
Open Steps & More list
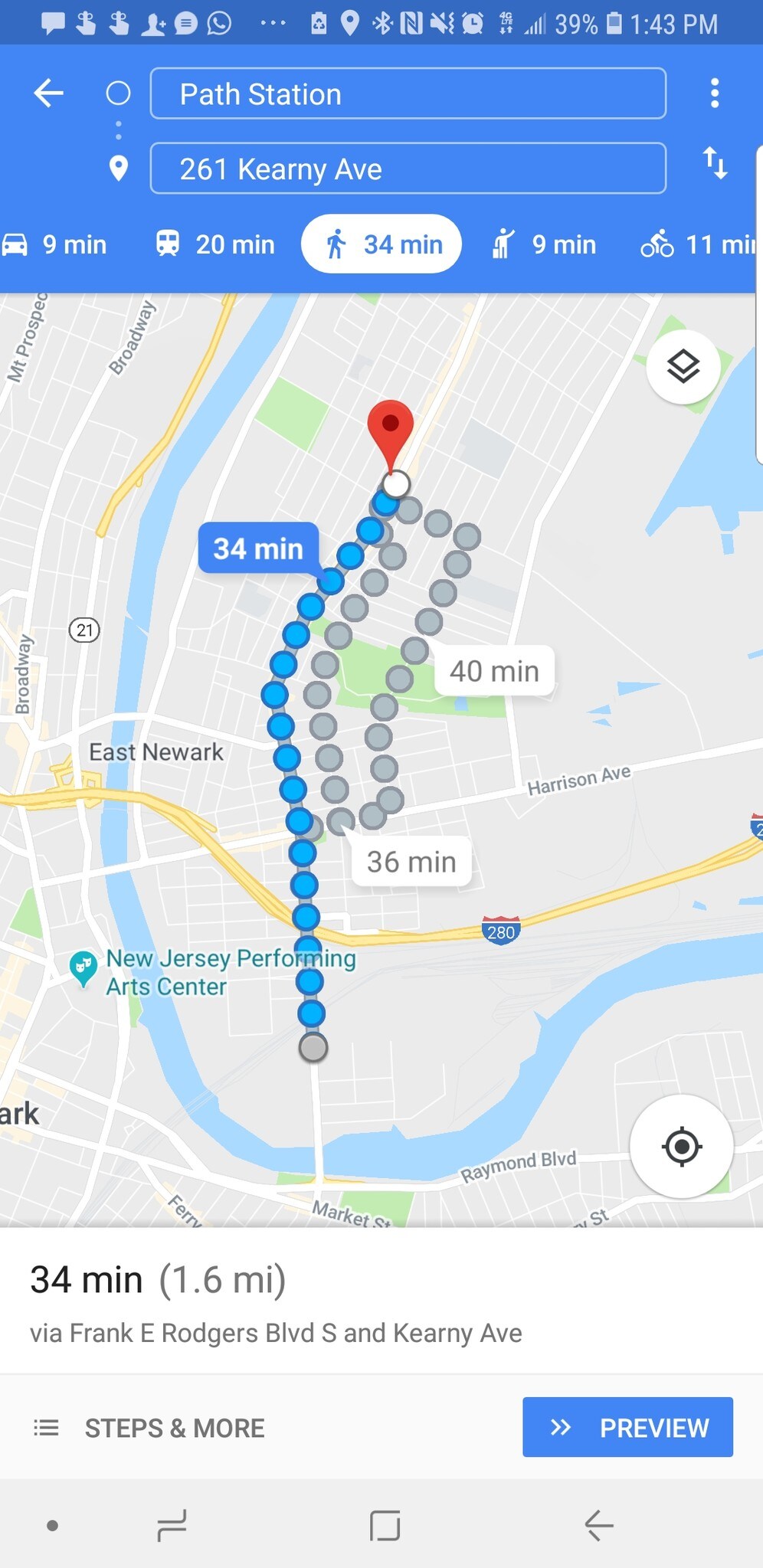coord(150,1428)
